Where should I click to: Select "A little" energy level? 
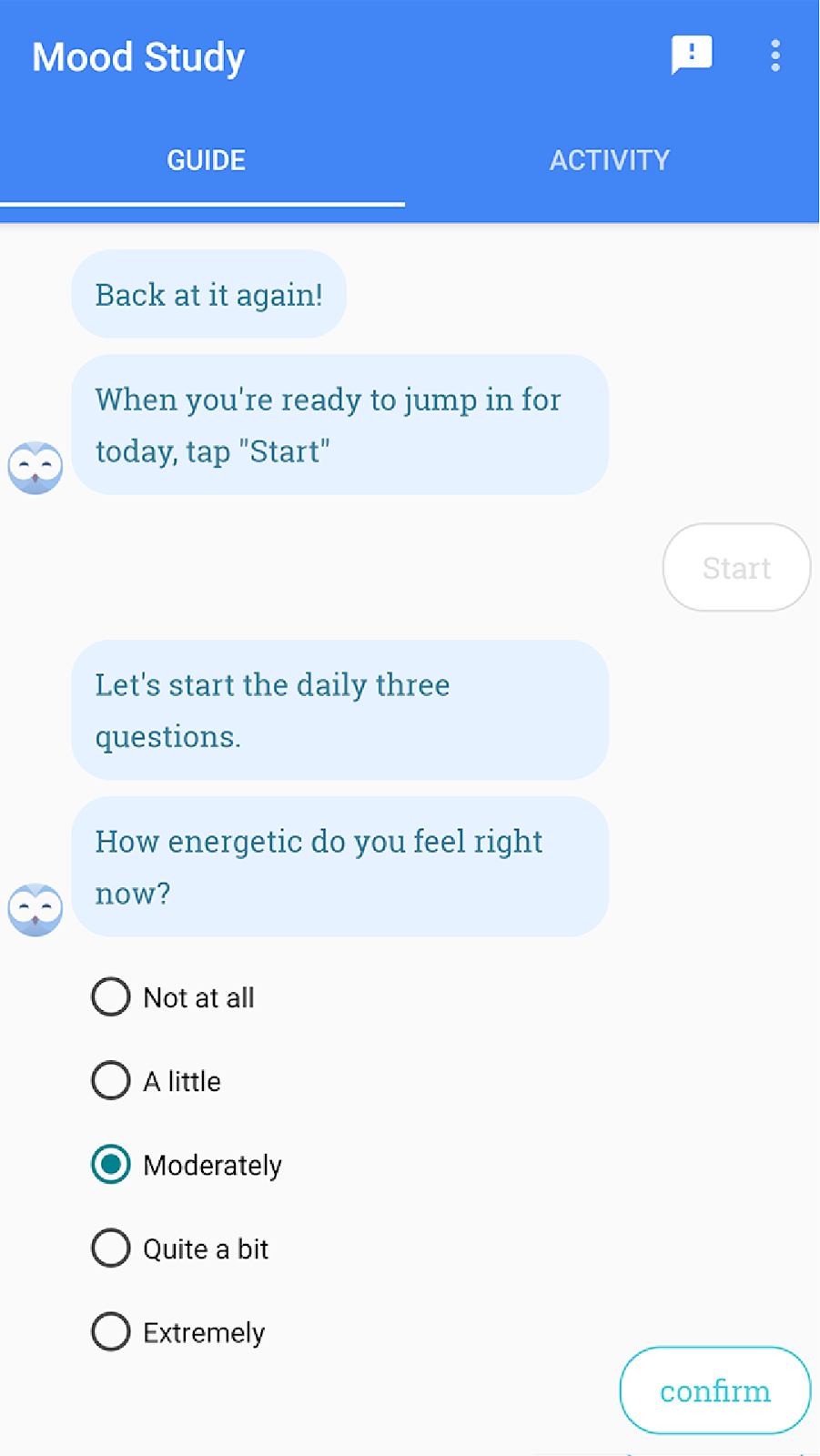(x=157, y=1081)
